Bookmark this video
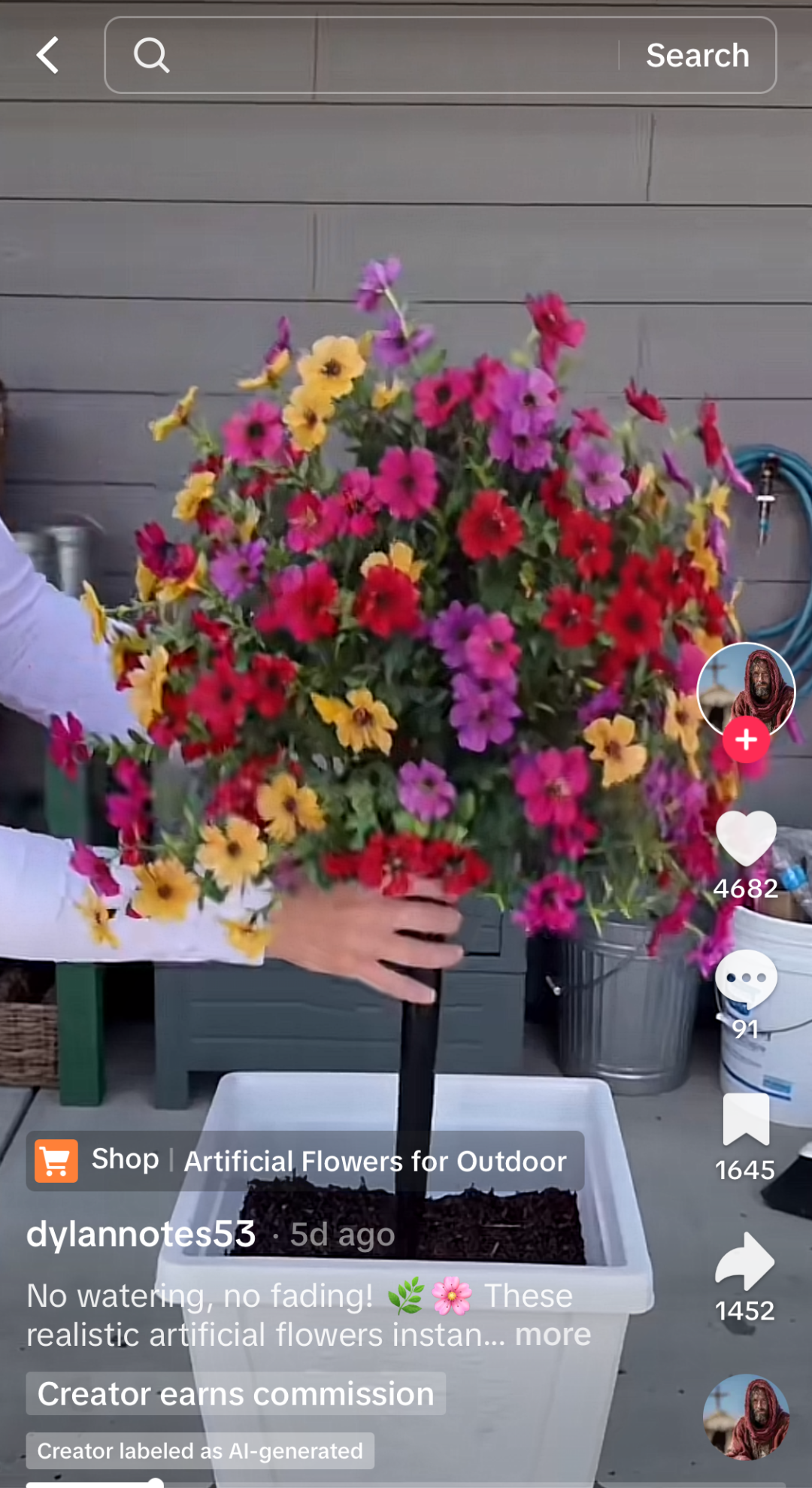Screen dimensions: 812x1488 tap(745, 1120)
